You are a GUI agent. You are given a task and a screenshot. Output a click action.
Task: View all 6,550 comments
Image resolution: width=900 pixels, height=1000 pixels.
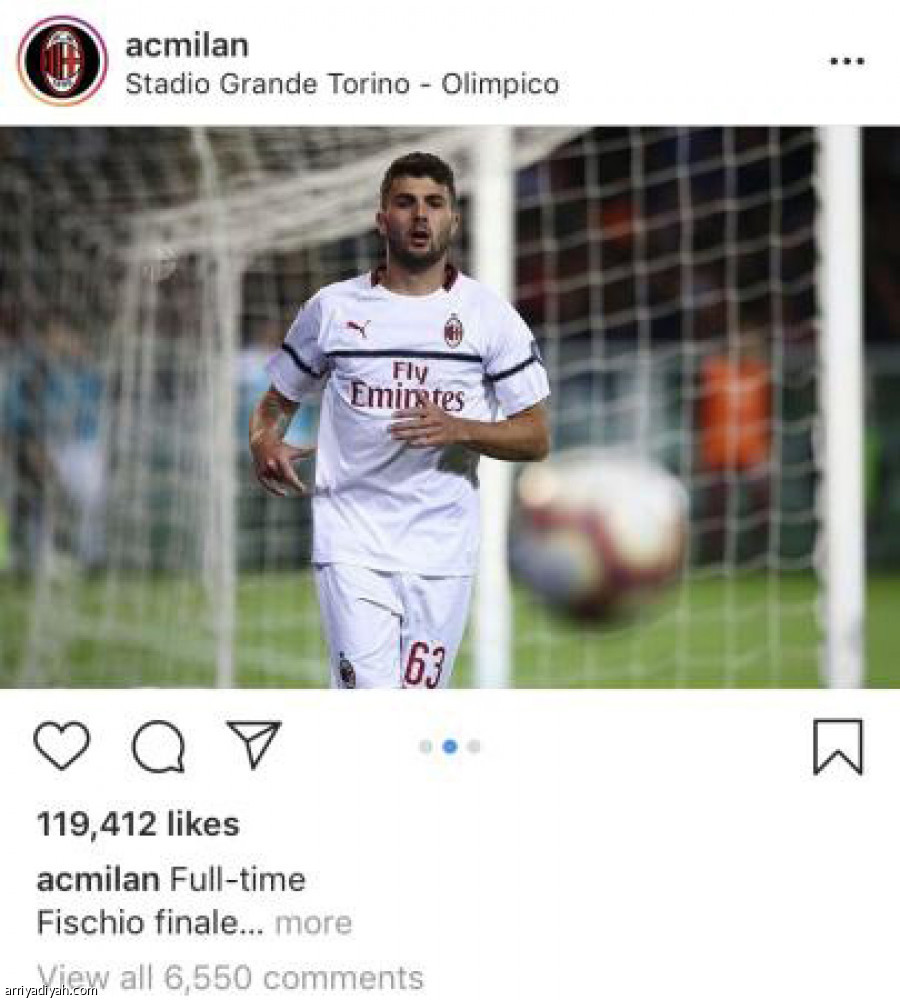(230, 976)
